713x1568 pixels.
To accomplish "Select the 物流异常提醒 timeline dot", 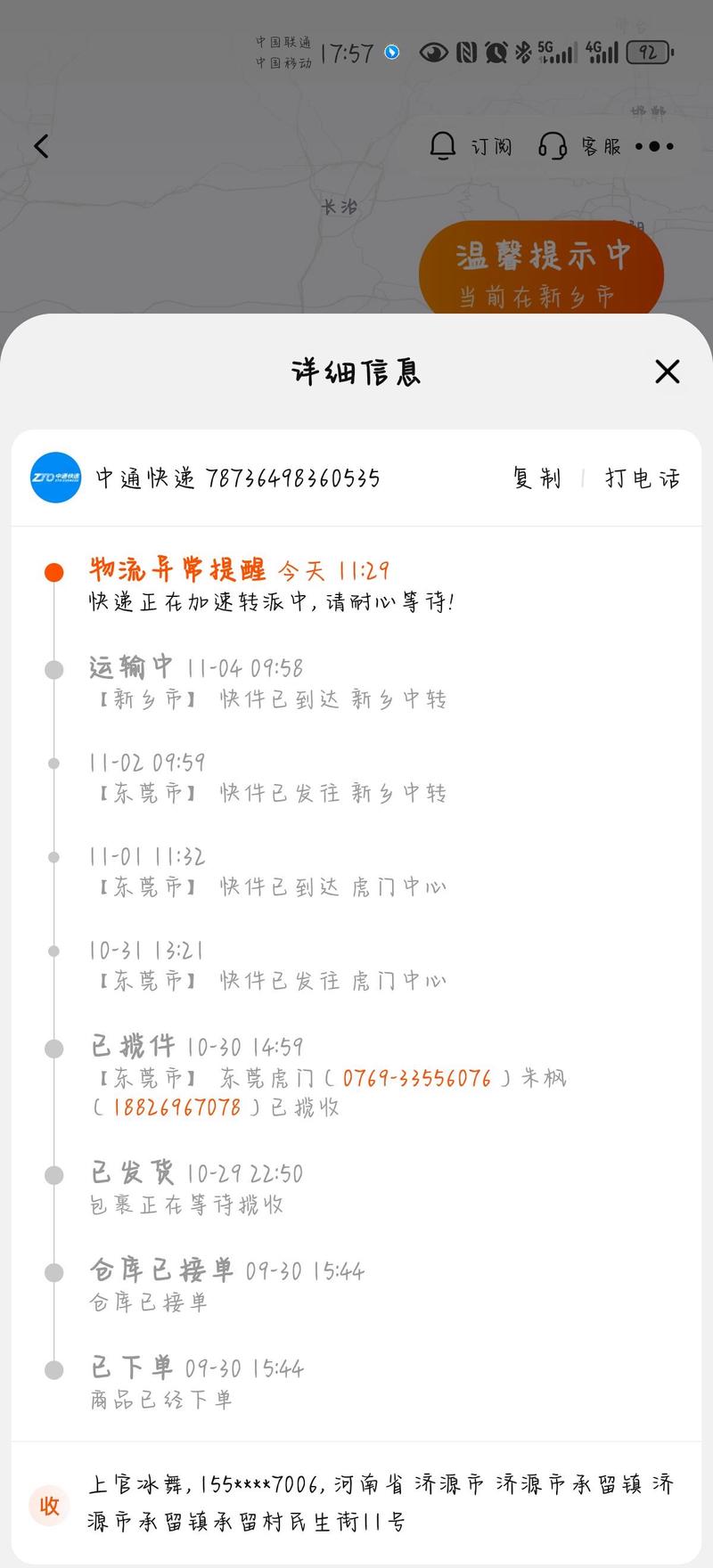I will pyautogui.click(x=53, y=571).
